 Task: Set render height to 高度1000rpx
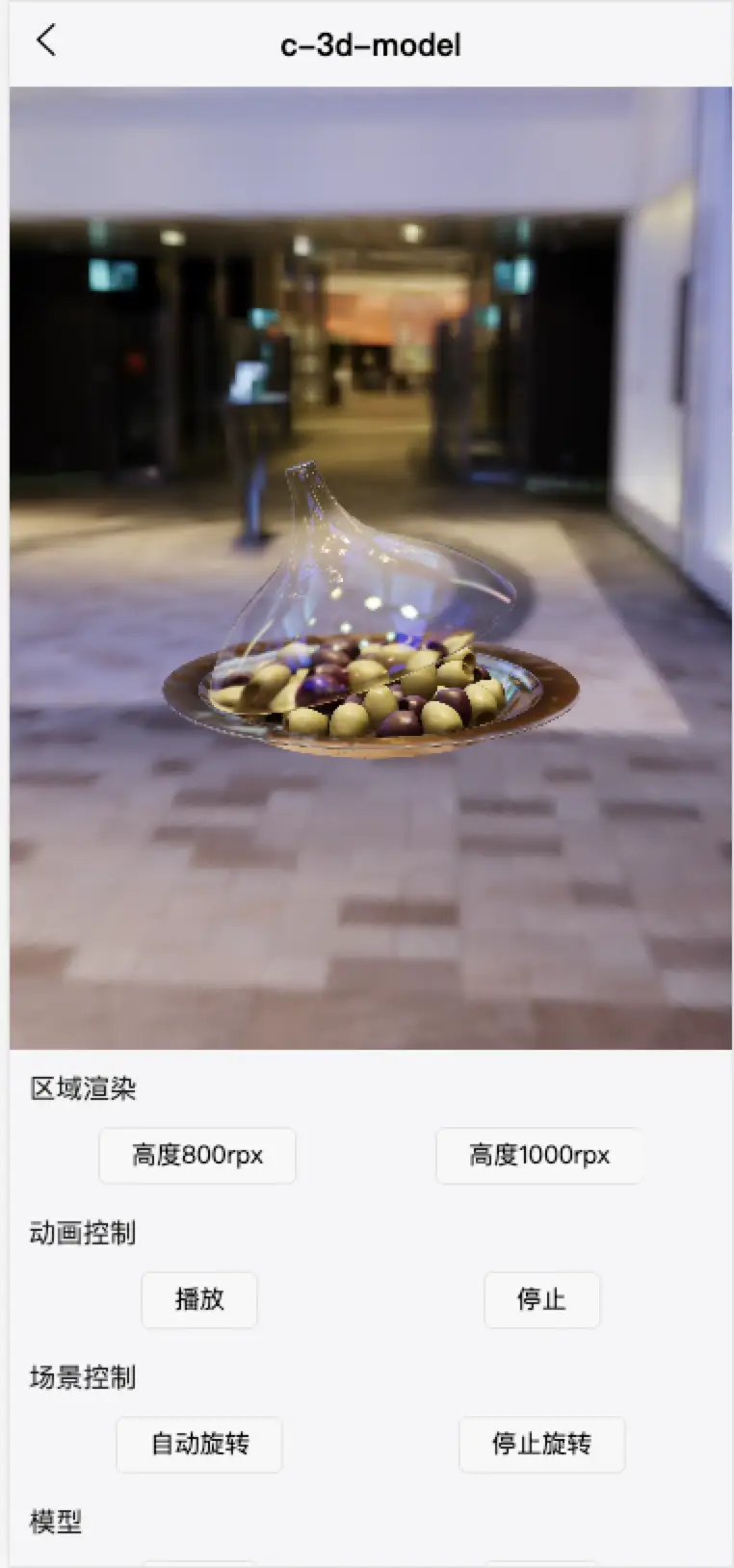538,1155
